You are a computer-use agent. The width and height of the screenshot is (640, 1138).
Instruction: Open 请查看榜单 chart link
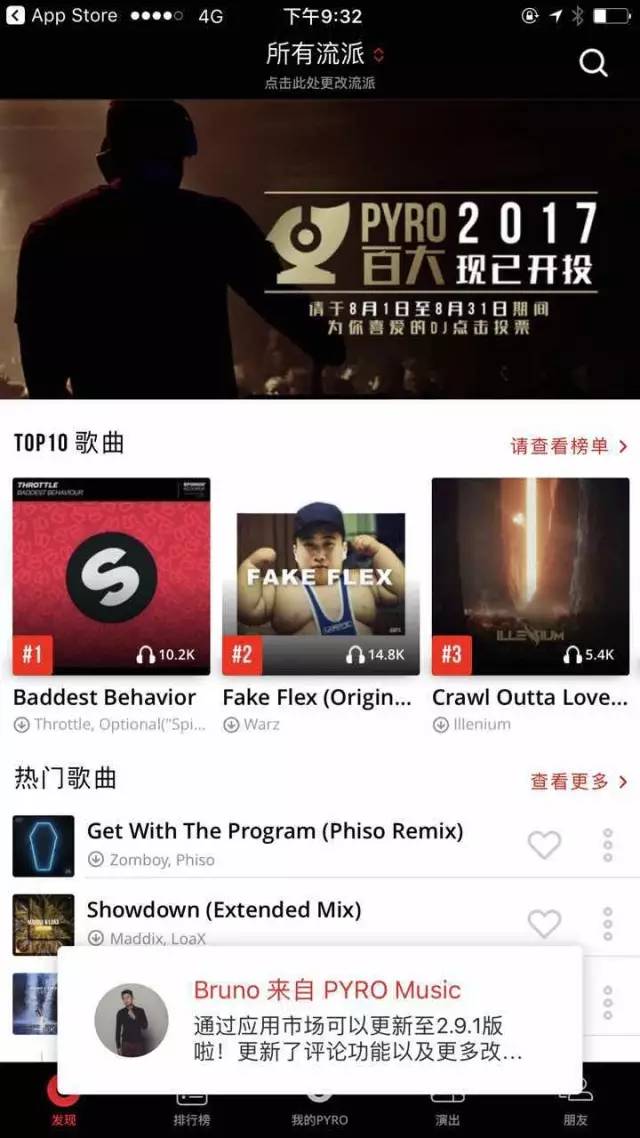(569, 446)
